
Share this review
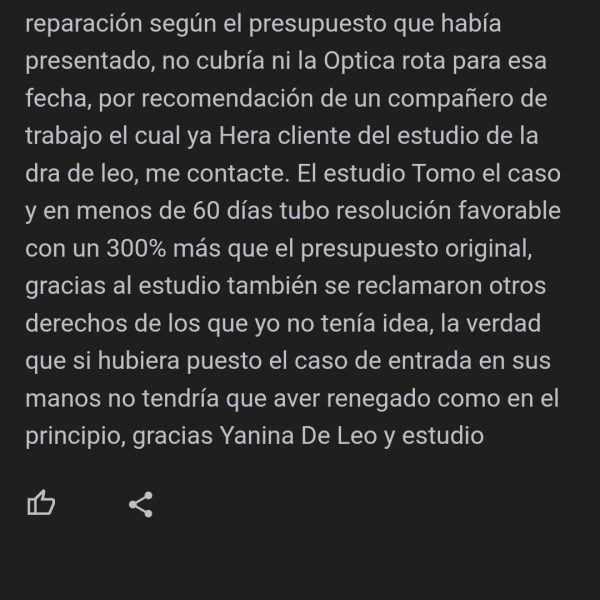coord(141,504)
